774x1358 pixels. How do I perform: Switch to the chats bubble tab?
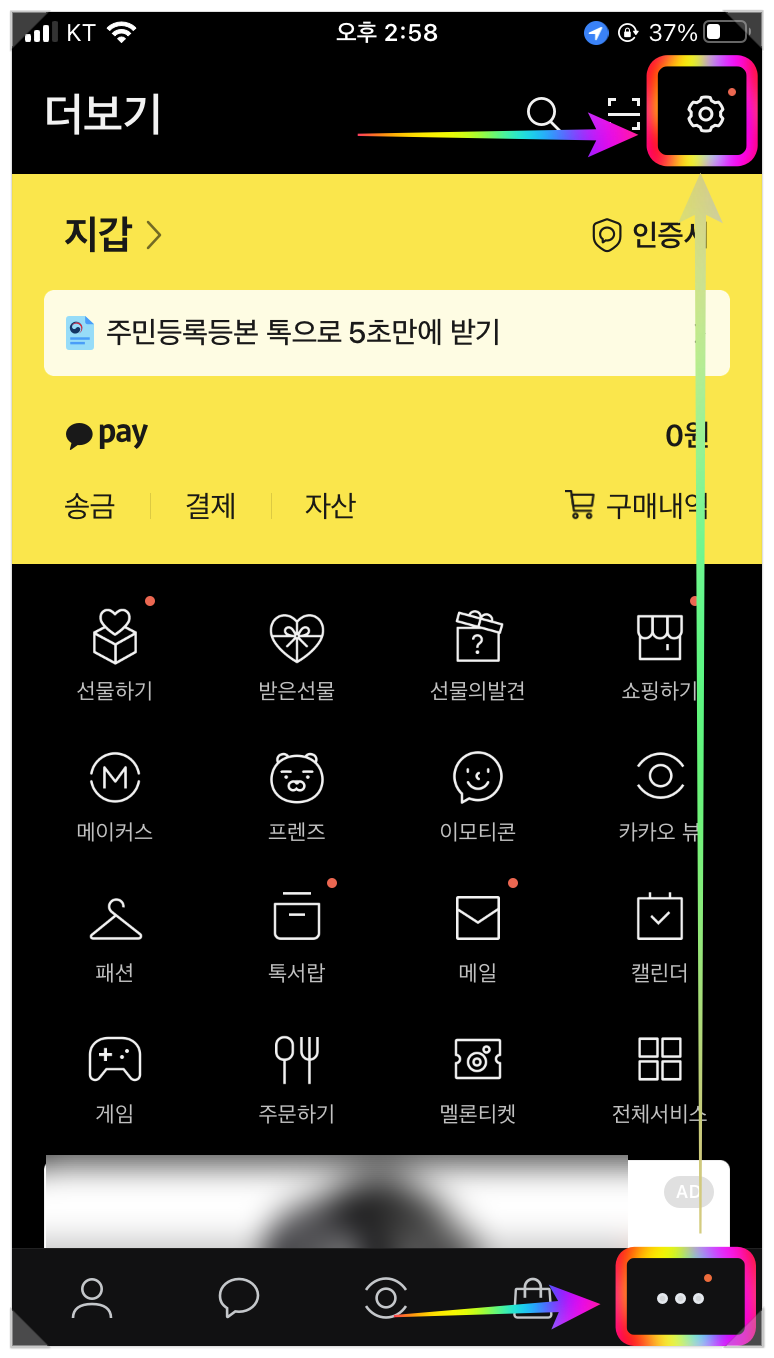pyautogui.click(x=239, y=1298)
